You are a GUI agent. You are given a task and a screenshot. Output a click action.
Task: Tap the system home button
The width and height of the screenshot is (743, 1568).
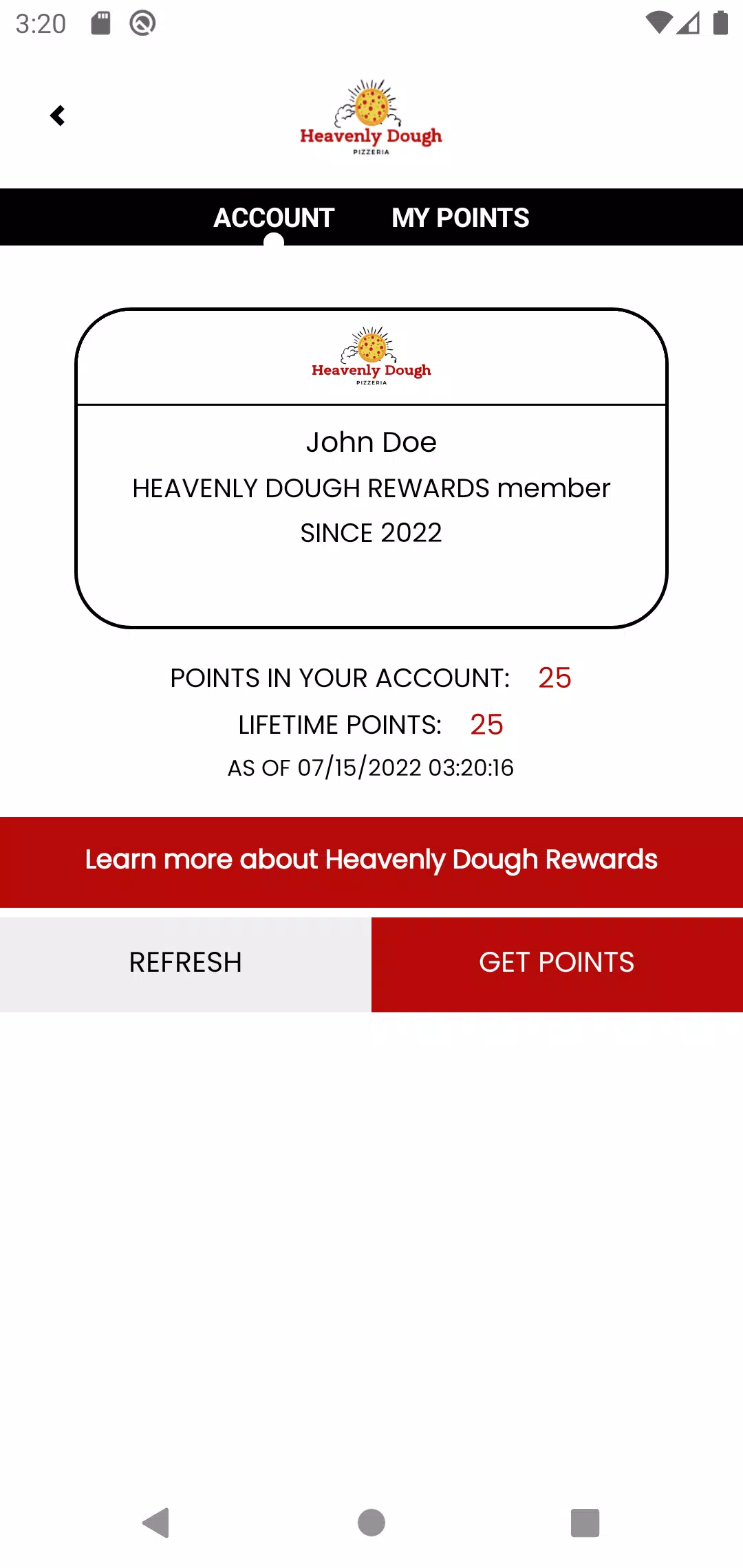tap(371, 1523)
